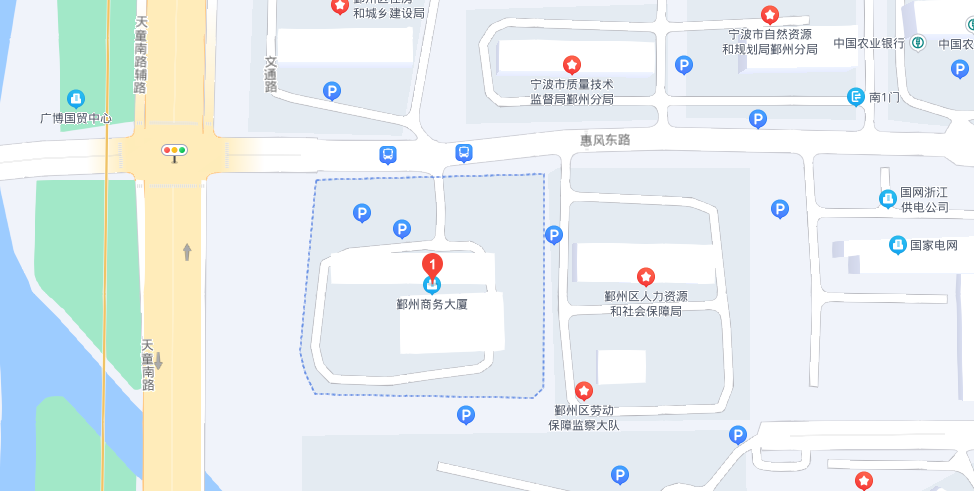This screenshot has height=491, width=974.
Task: Tap the 宁波市自然资源和规划局鄞州分局 marker
Action: [769, 15]
